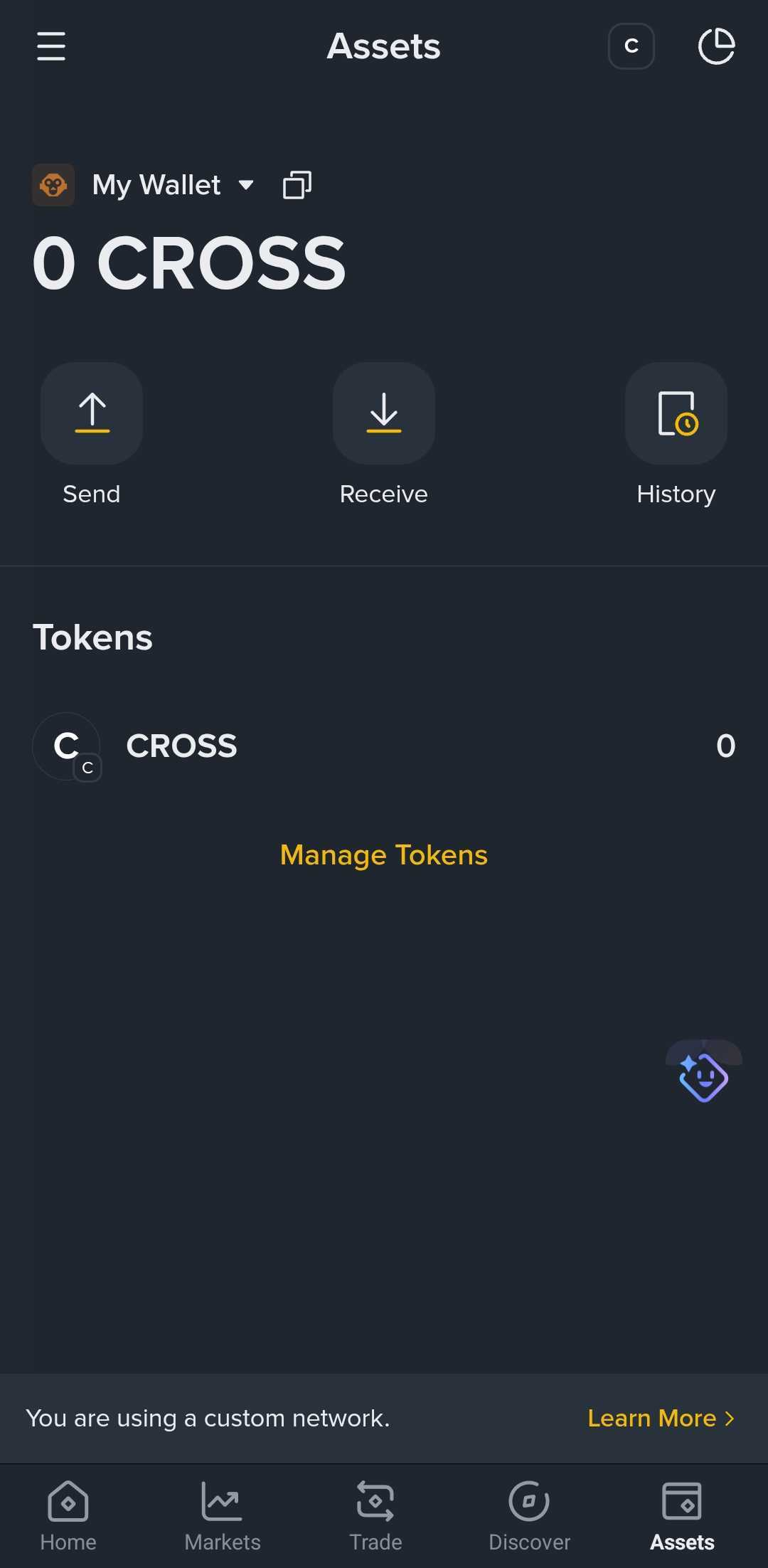Open the portfolio pie chart view
This screenshot has height=1568, width=768.
717,46
